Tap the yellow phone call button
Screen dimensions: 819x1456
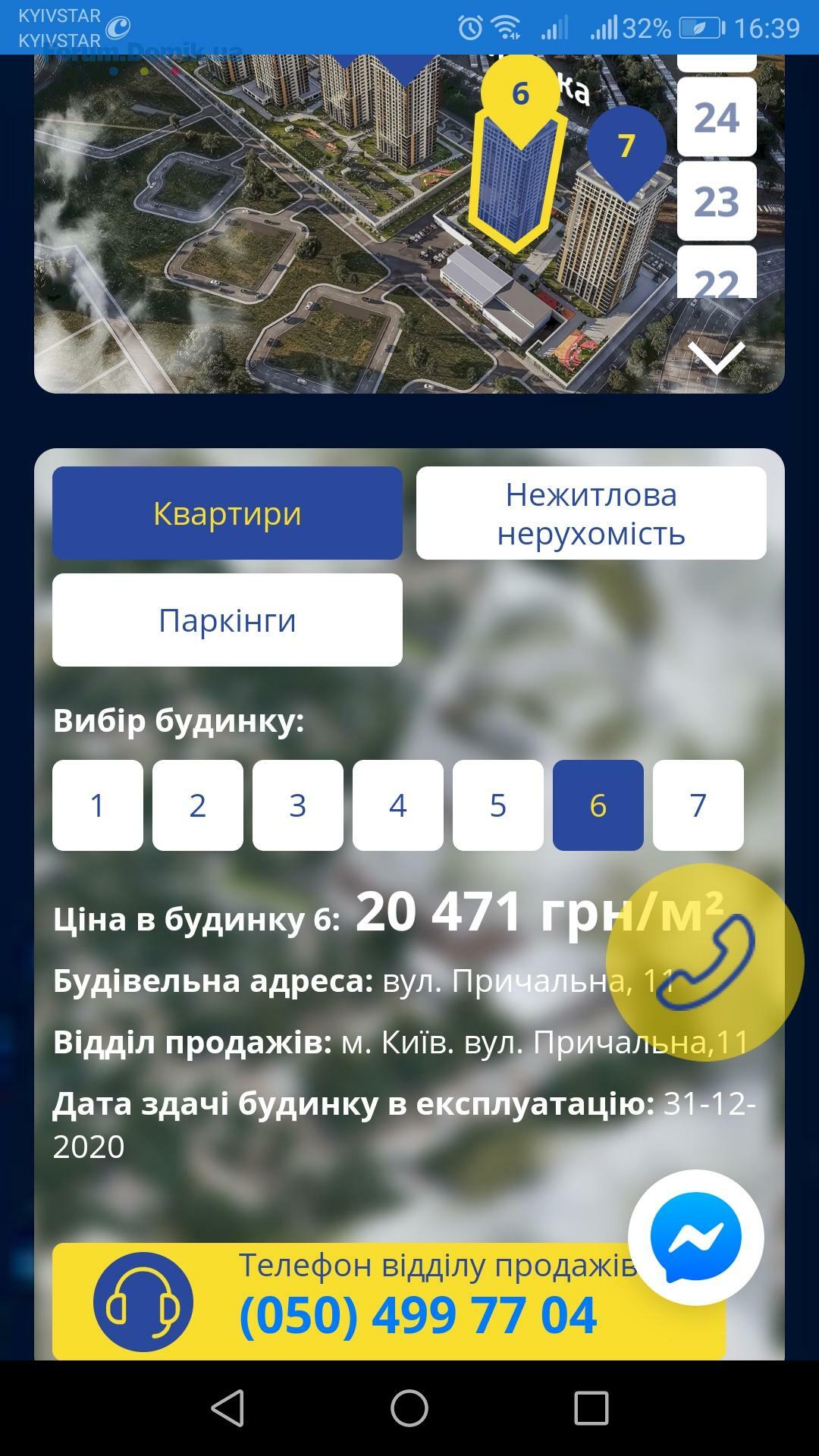click(704, 962)
